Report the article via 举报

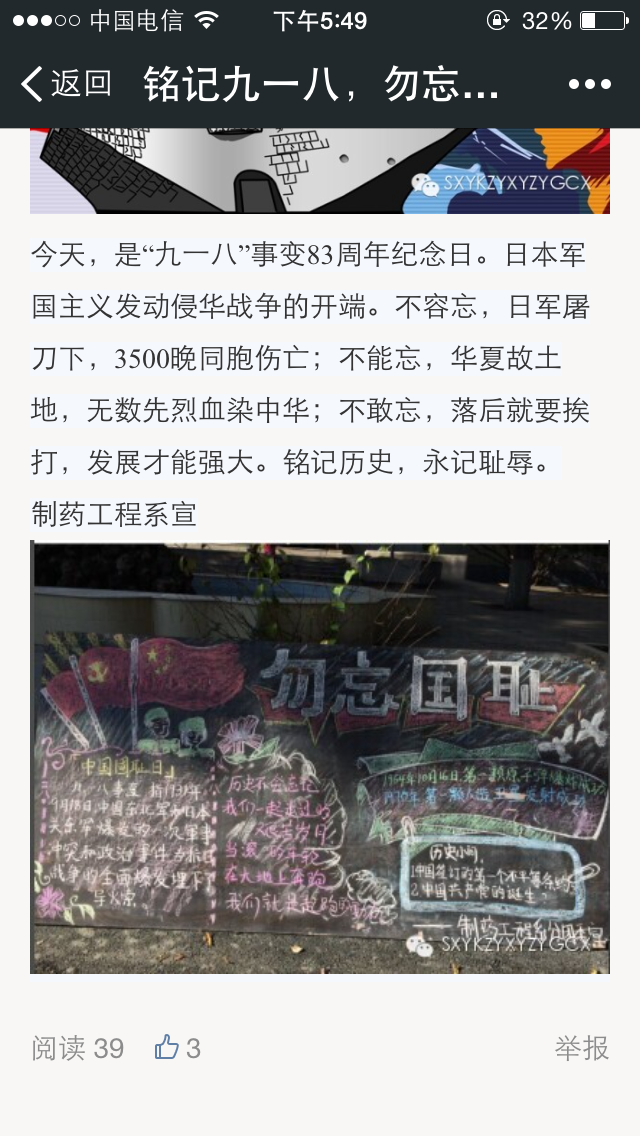[581, 1048]
